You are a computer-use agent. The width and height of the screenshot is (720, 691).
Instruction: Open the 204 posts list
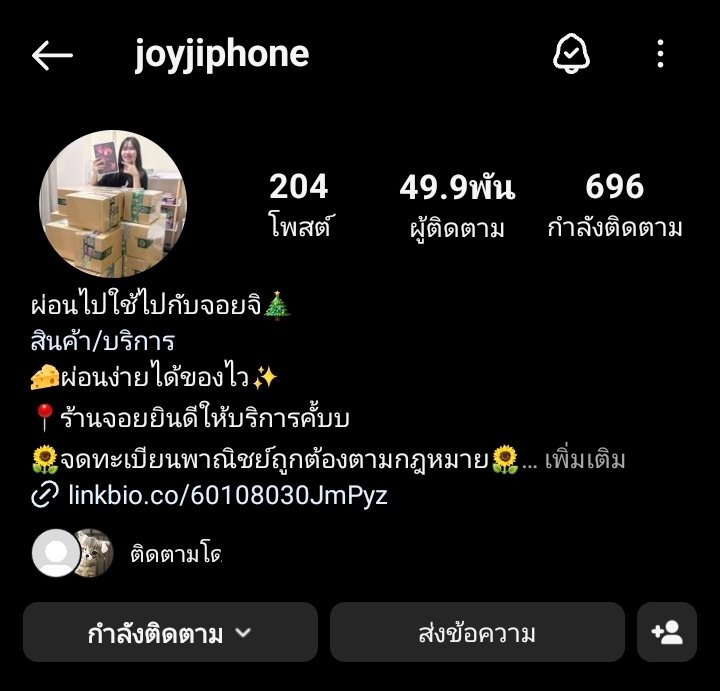coord(299,205)
